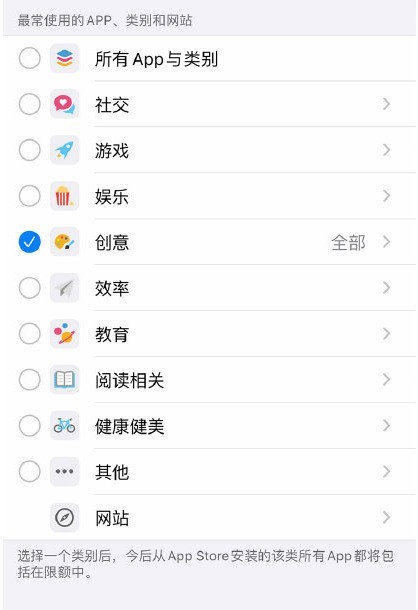
Task: Expand the 娱乐 category apps
Action: click(386, 196)
